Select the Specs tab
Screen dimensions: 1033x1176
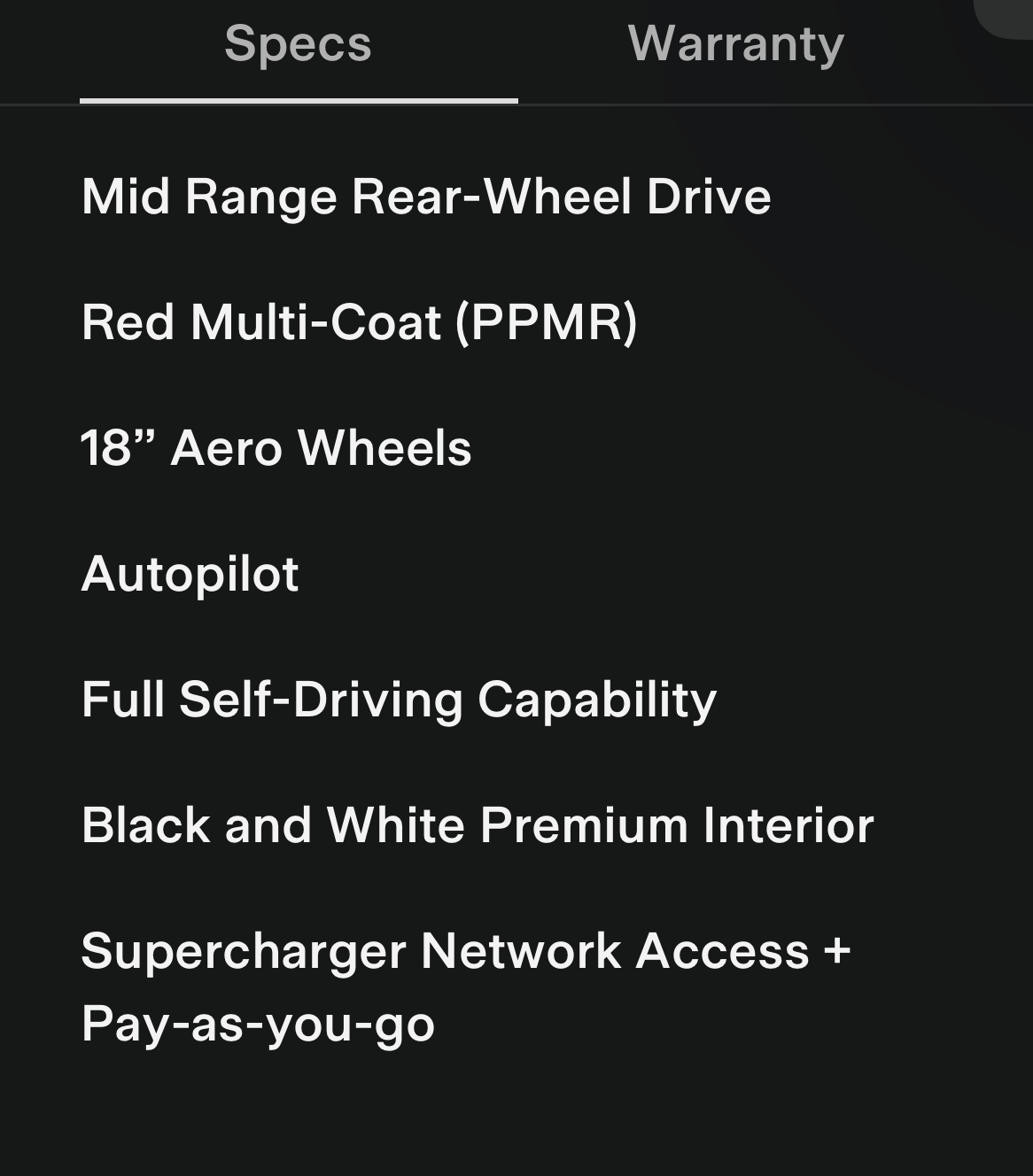pyautogui.click(x=298, y=44)
